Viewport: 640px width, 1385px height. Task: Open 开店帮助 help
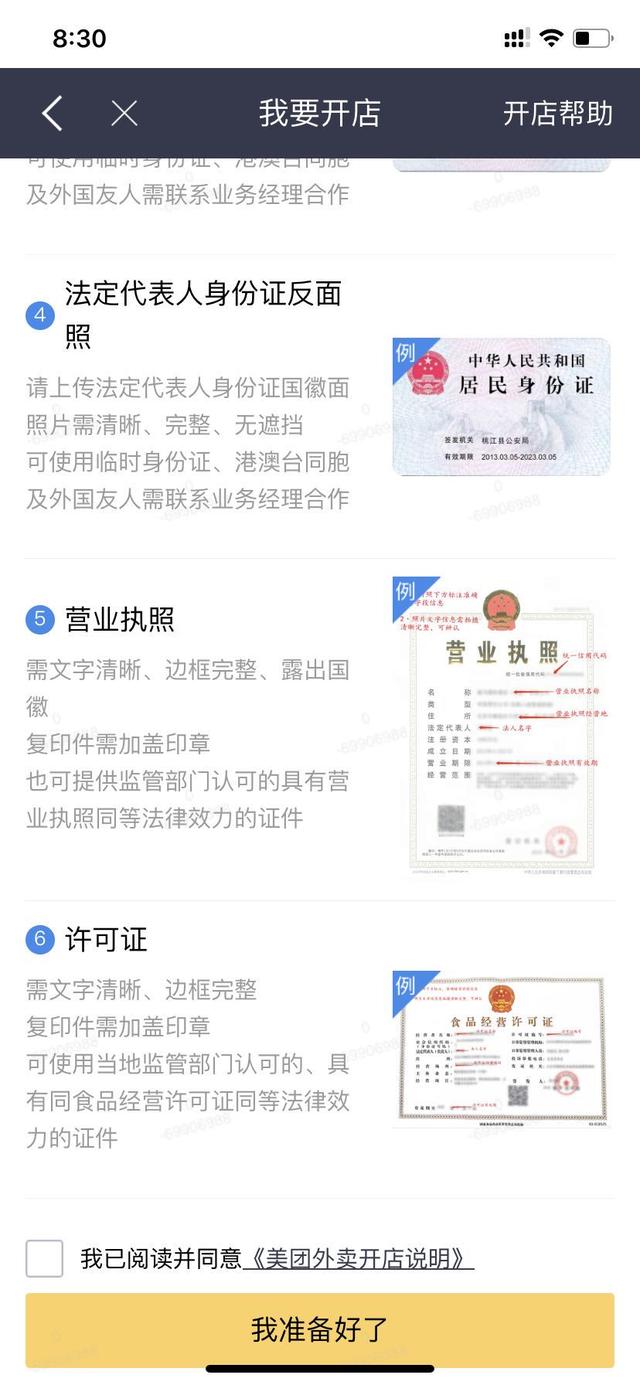(x=557, y=113)
